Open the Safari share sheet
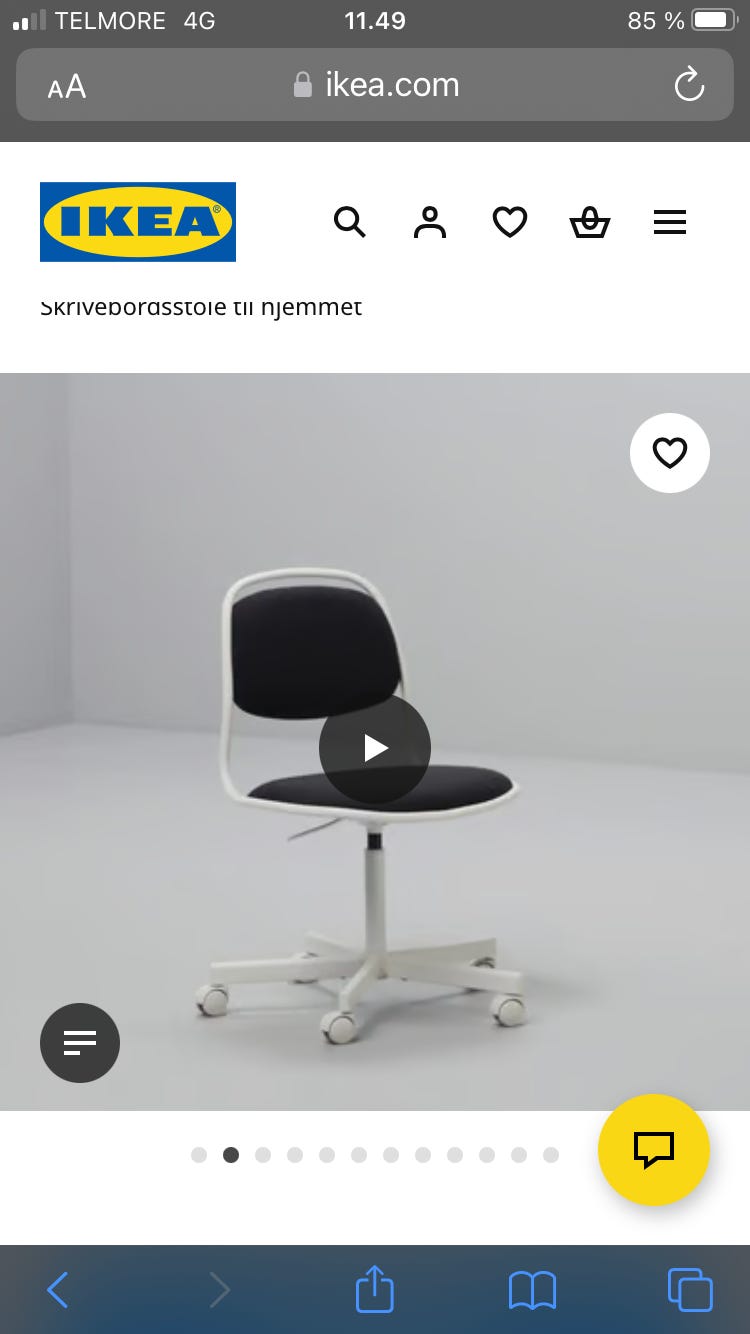The width and height of the screenshot is (750, 1334). (x=374, y=1289)
